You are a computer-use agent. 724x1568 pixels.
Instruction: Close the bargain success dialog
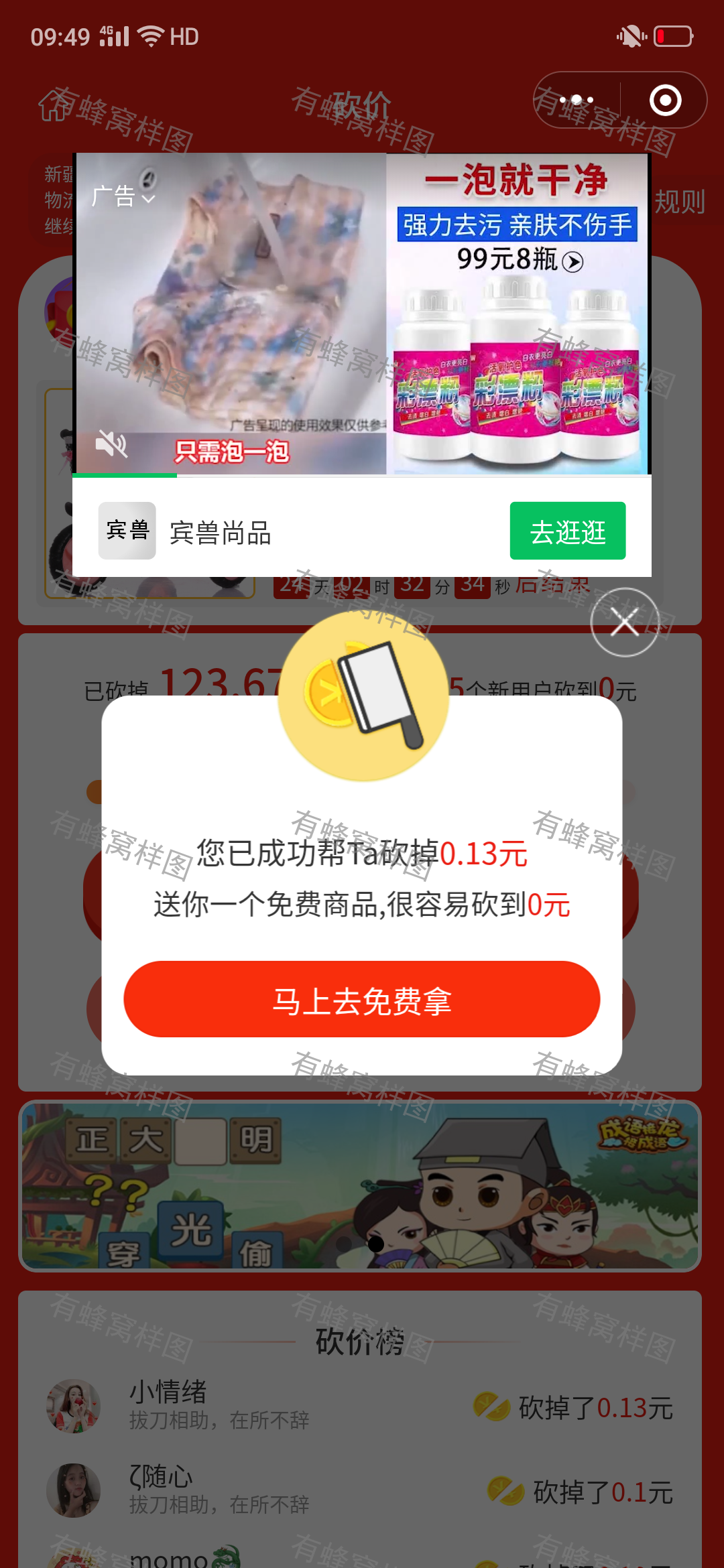click(625, 623)
